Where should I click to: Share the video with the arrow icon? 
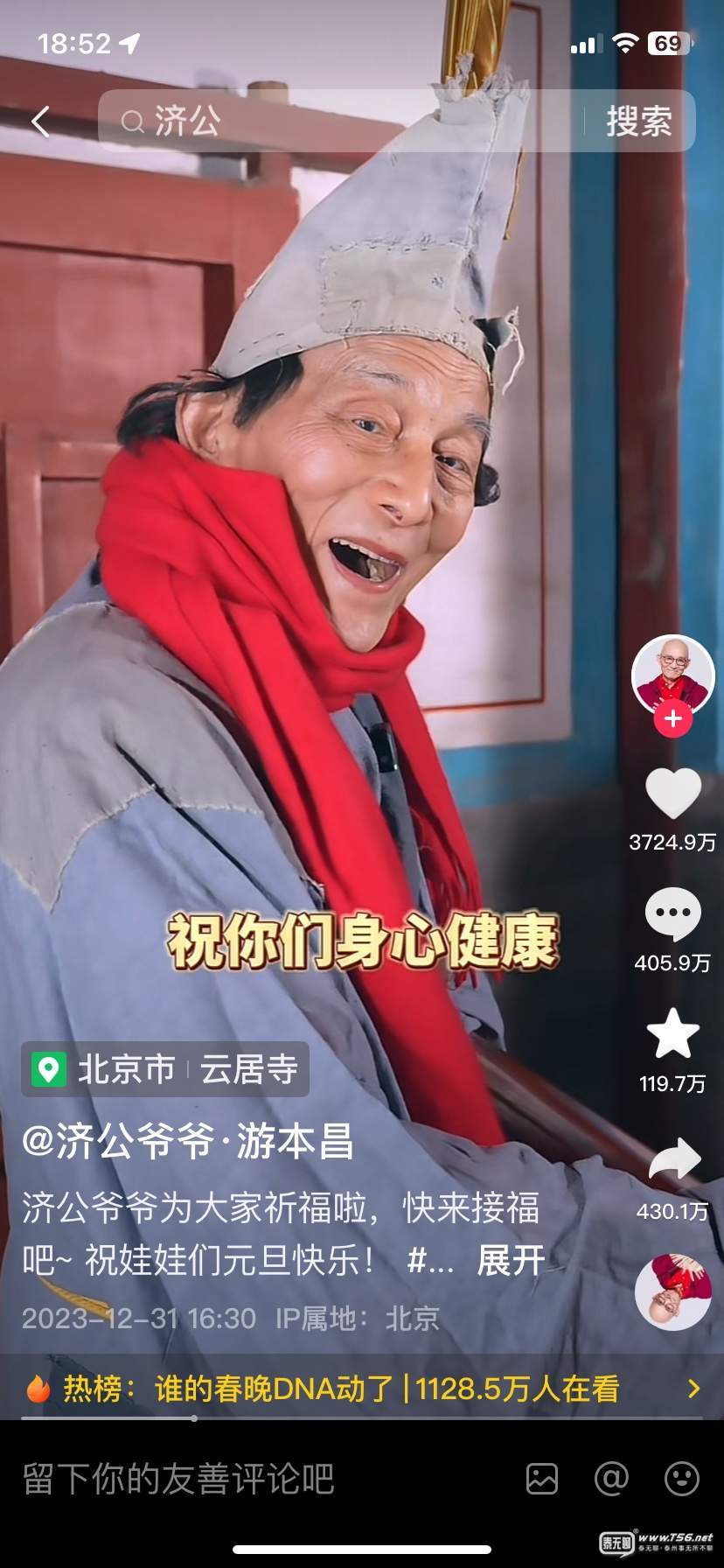(674, 1160)
